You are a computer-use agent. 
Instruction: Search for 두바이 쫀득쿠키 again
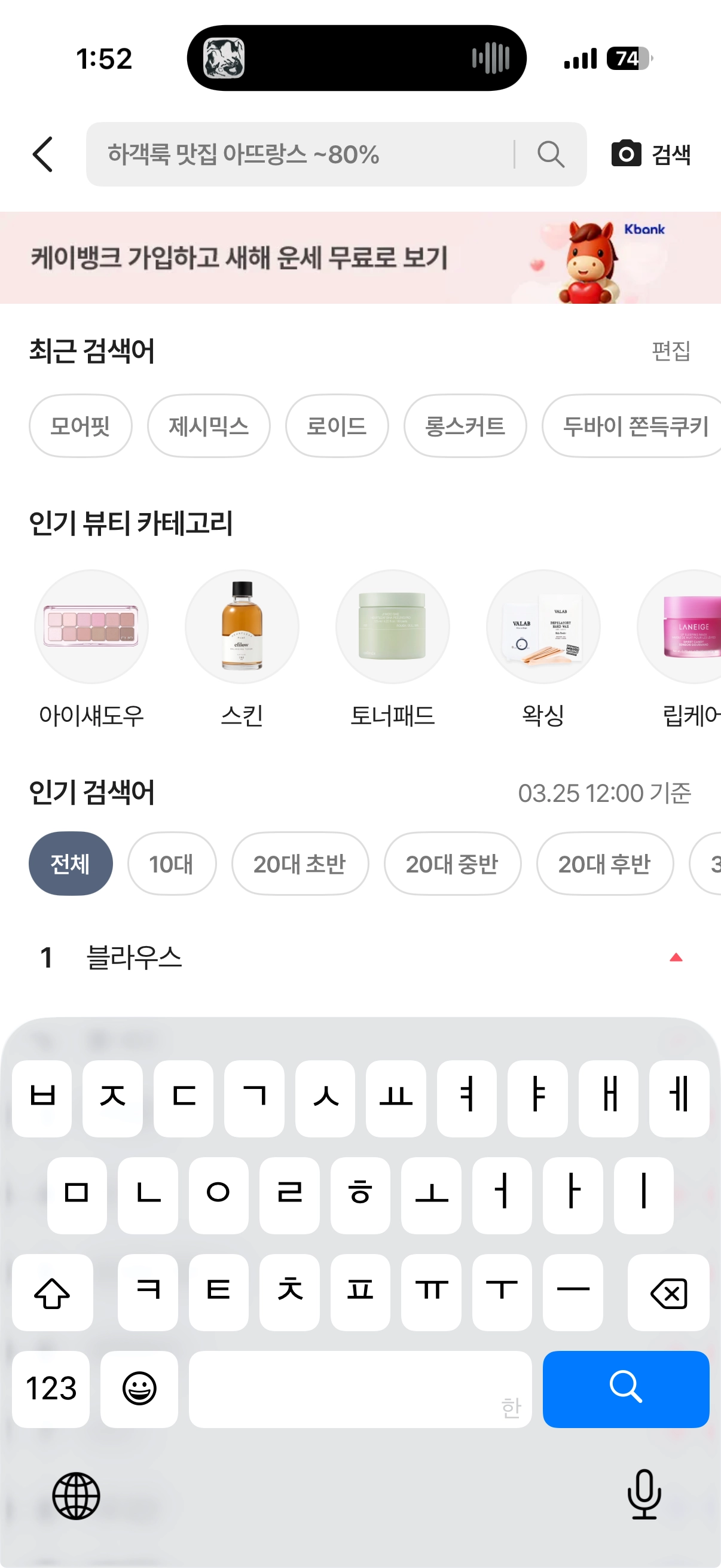pyautogui.click(x=633, y=426)
